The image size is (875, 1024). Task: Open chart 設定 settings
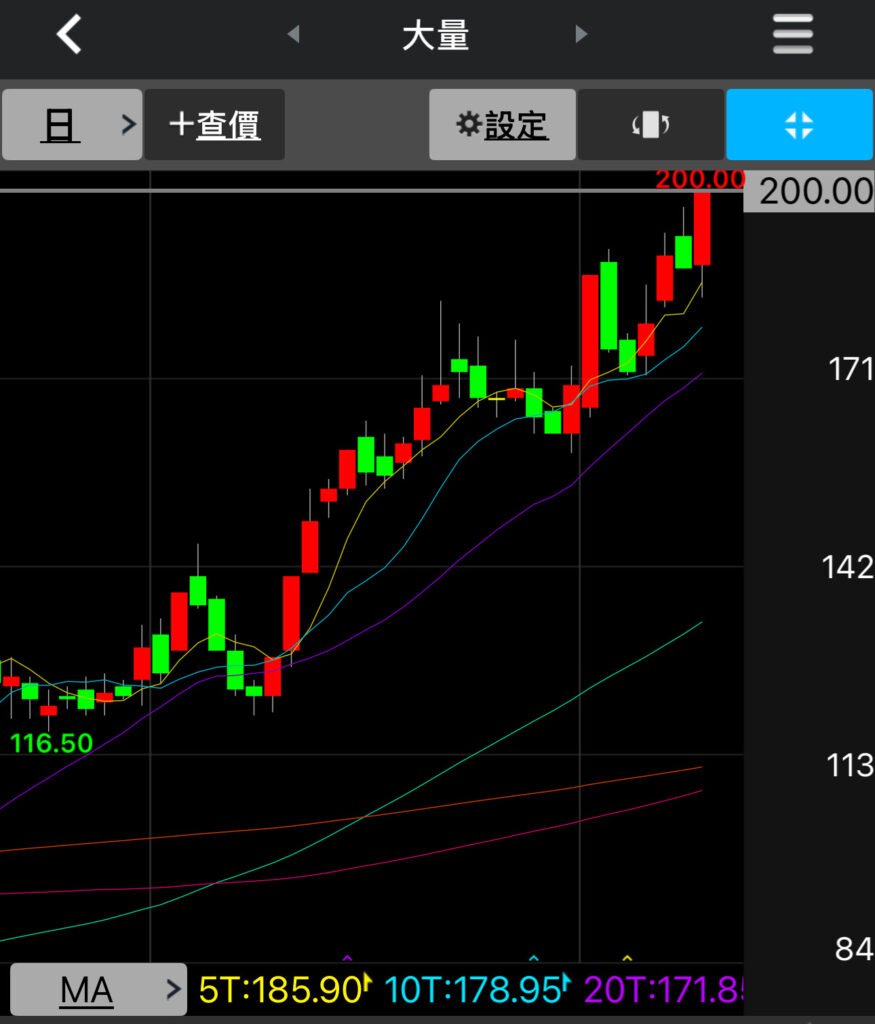point(502,125)
